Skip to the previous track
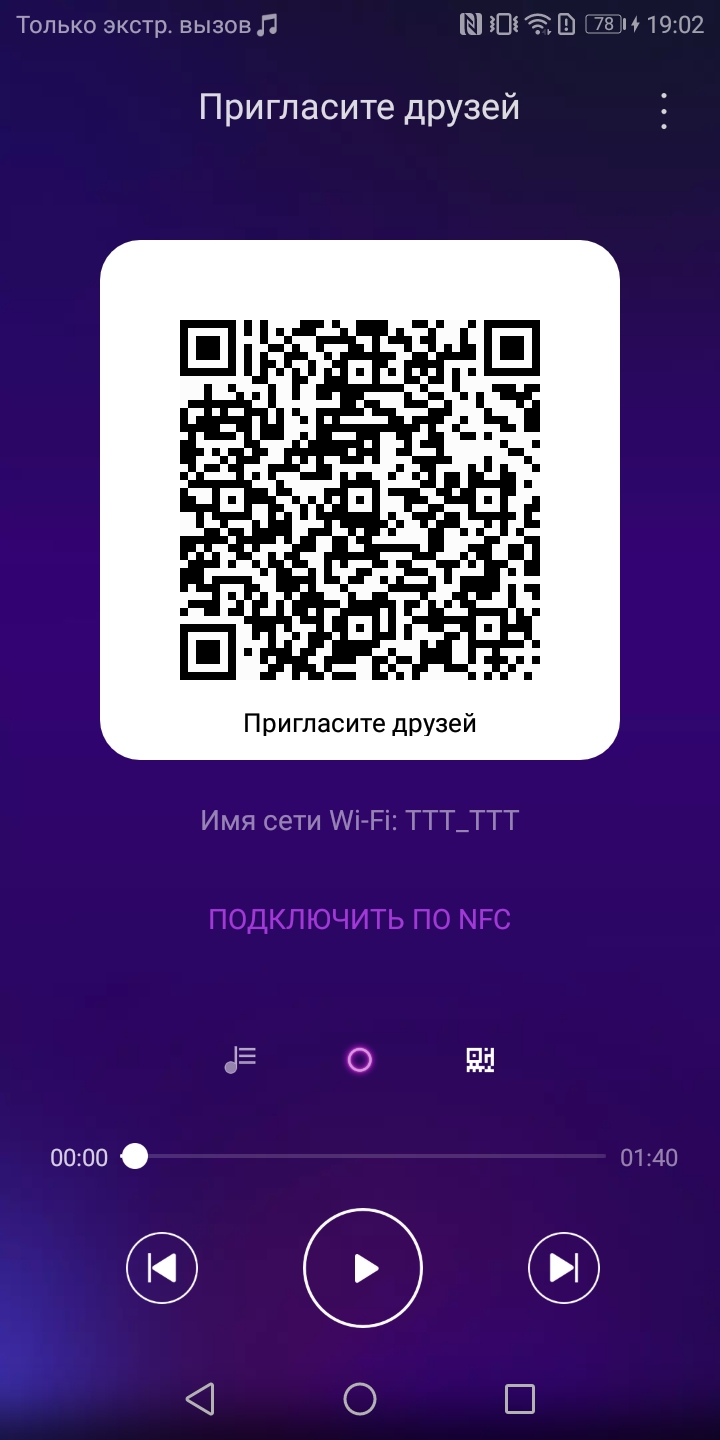The width and height of the screenshot is (720, 1440). pos(162,1268)
